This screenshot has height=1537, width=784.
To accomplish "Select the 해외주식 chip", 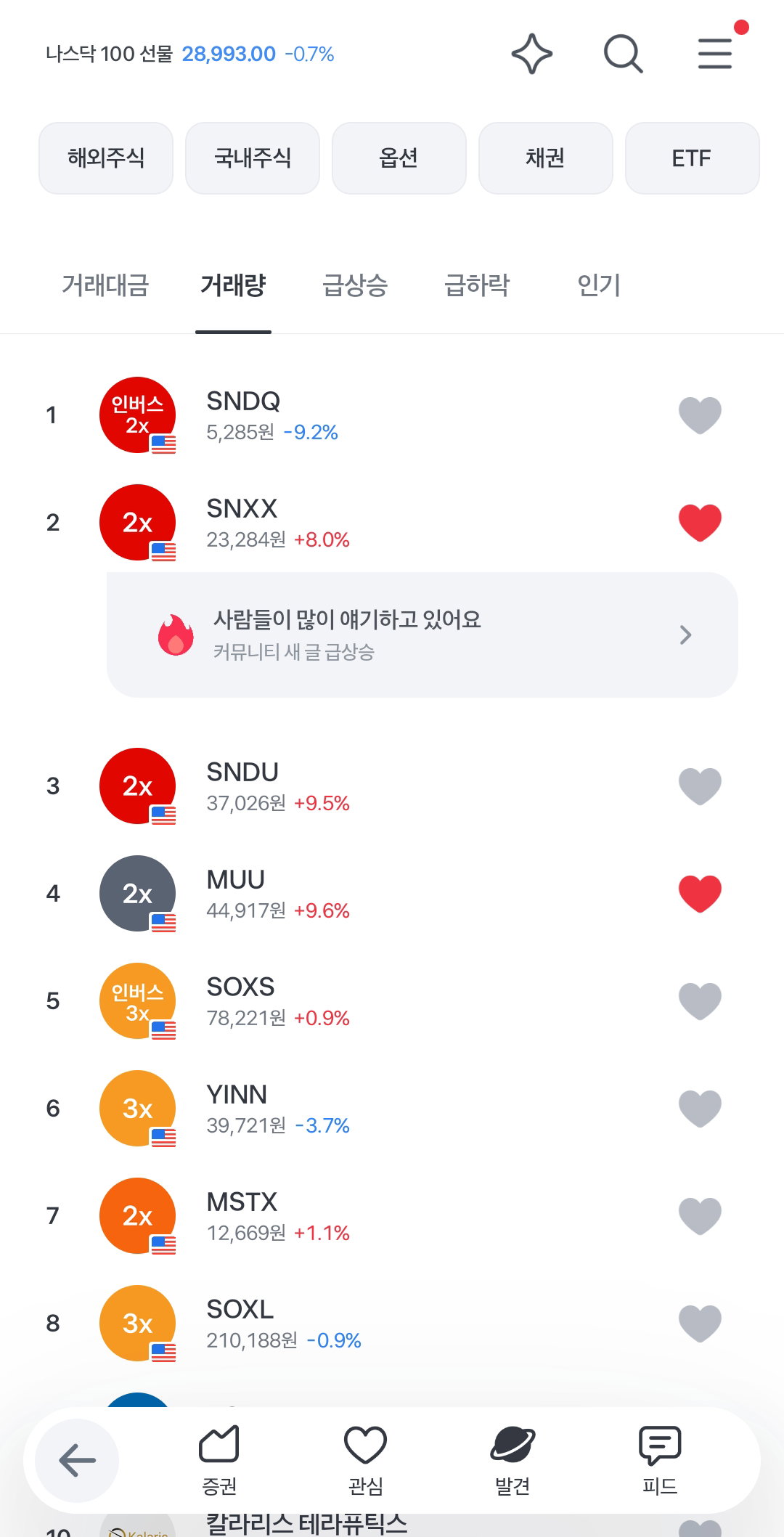I will click(x=106, y=158).
